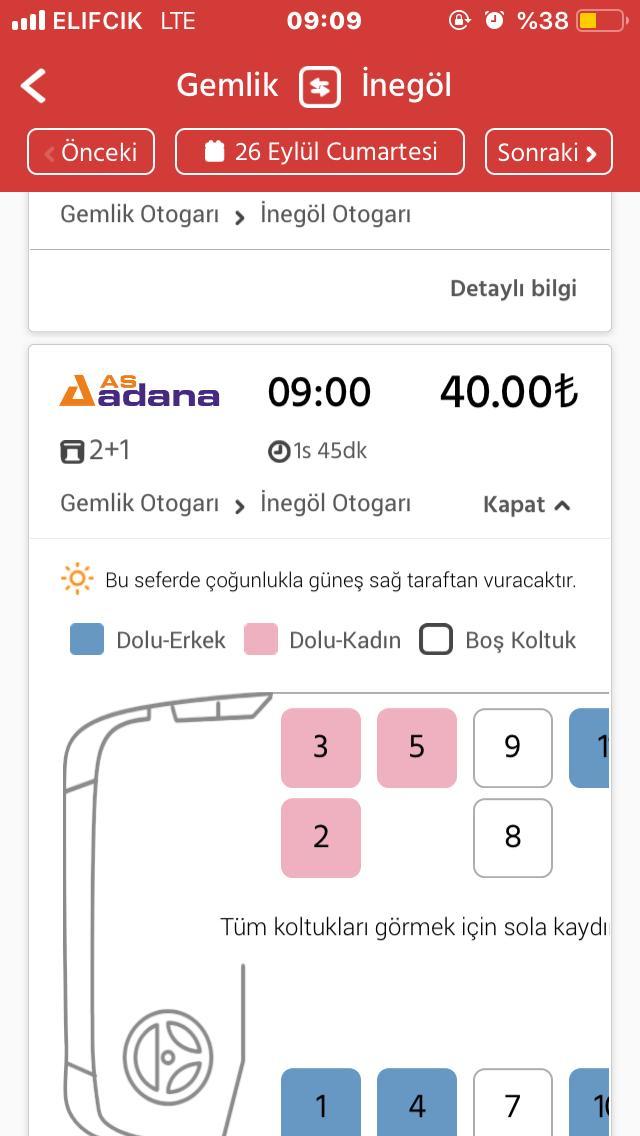Choose empty seat 7
The height and width of the screenshot is (1136, 640).
[x=512, y=1102]
